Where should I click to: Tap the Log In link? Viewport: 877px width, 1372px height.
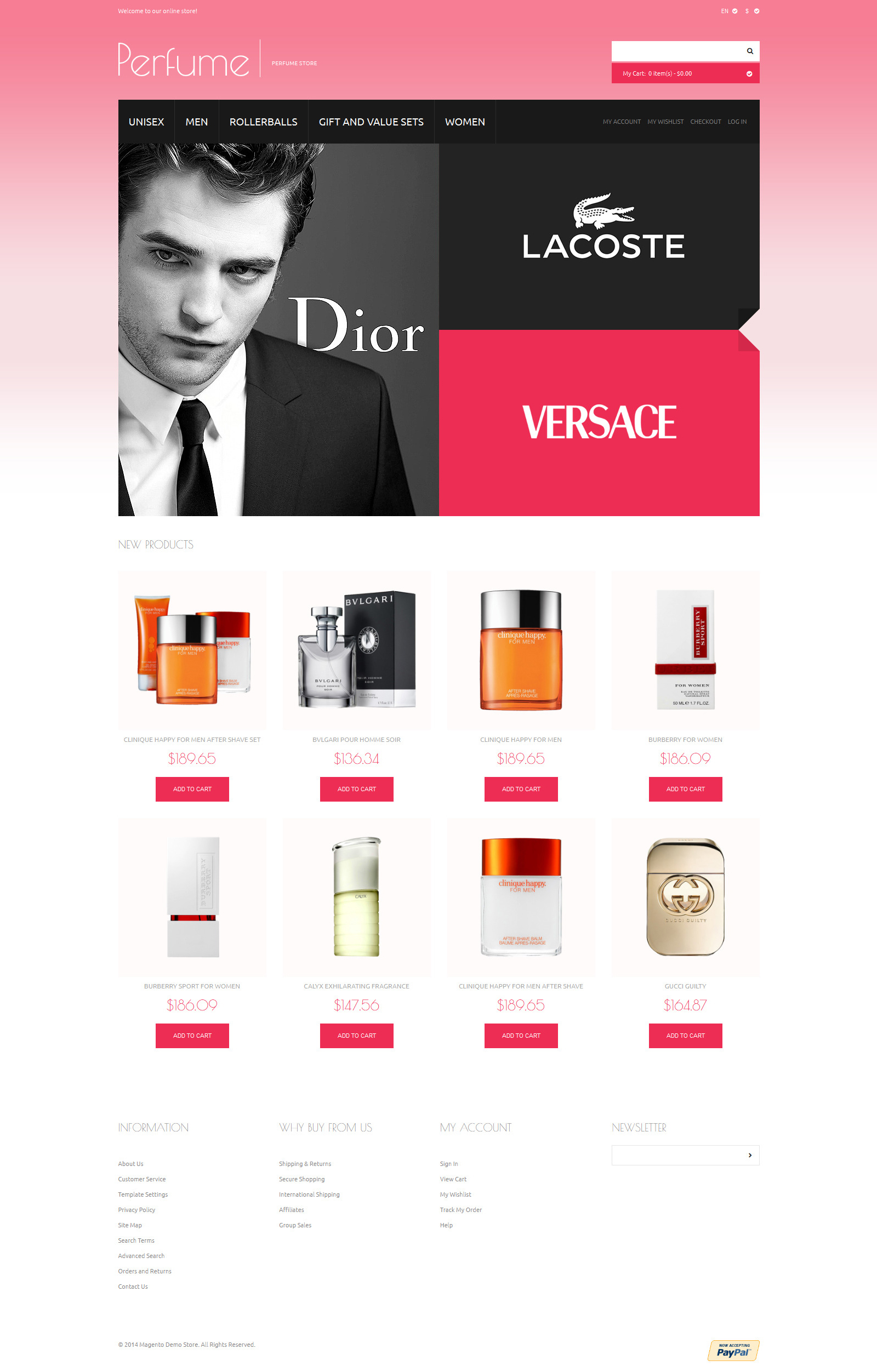(737, 122)
